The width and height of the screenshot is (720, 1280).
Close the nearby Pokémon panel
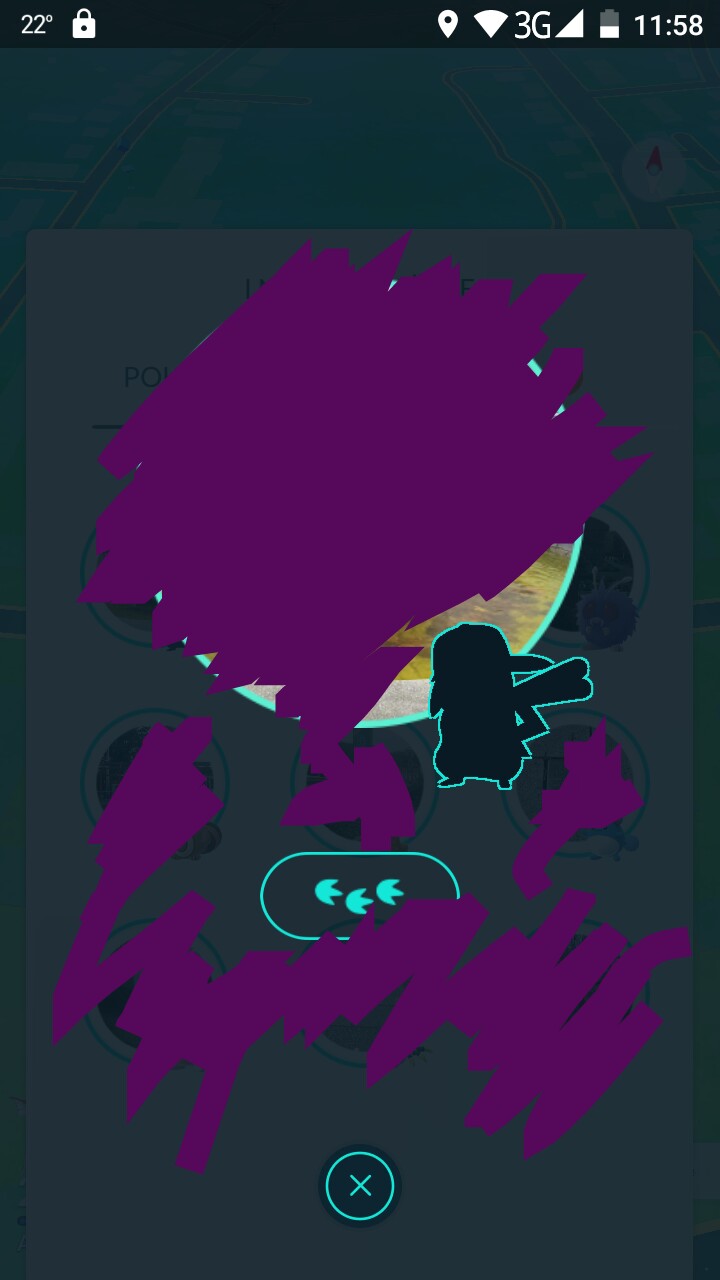pos(360,1186)
